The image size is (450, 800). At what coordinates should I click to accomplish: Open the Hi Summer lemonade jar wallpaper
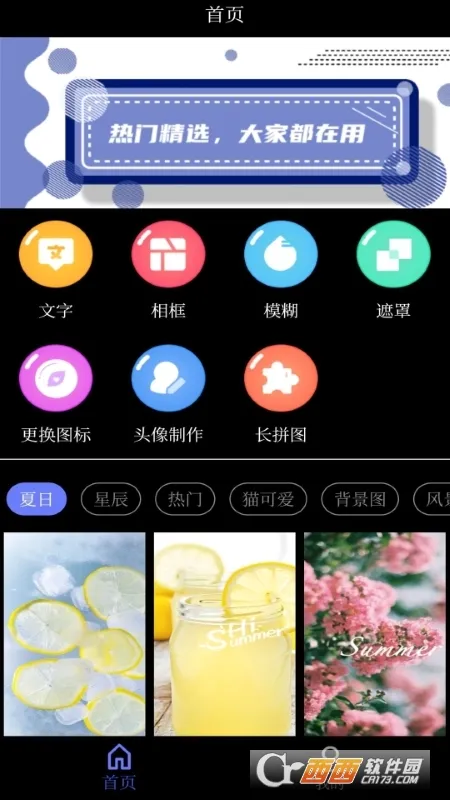point(224,634)
